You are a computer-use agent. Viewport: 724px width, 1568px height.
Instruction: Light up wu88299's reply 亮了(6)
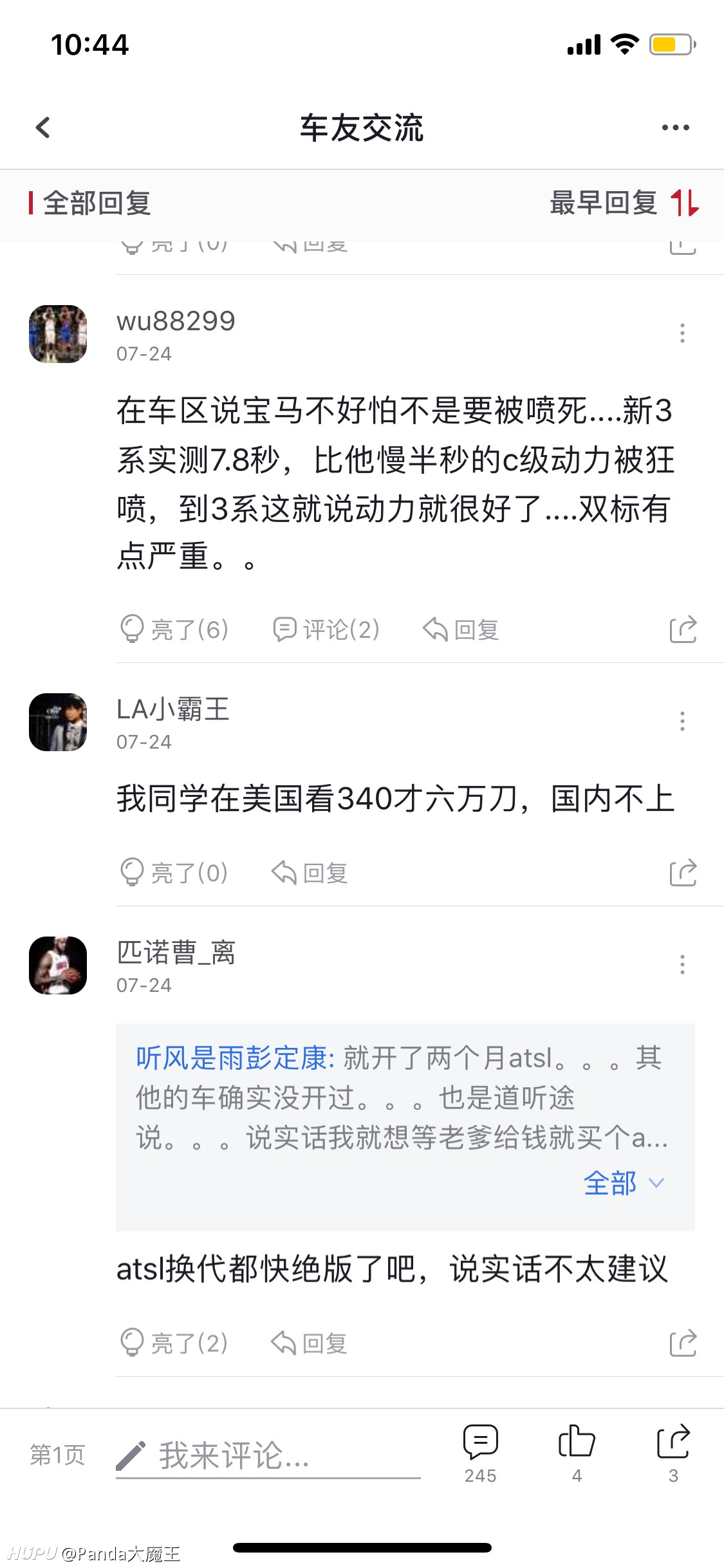[x=174, y=630]
